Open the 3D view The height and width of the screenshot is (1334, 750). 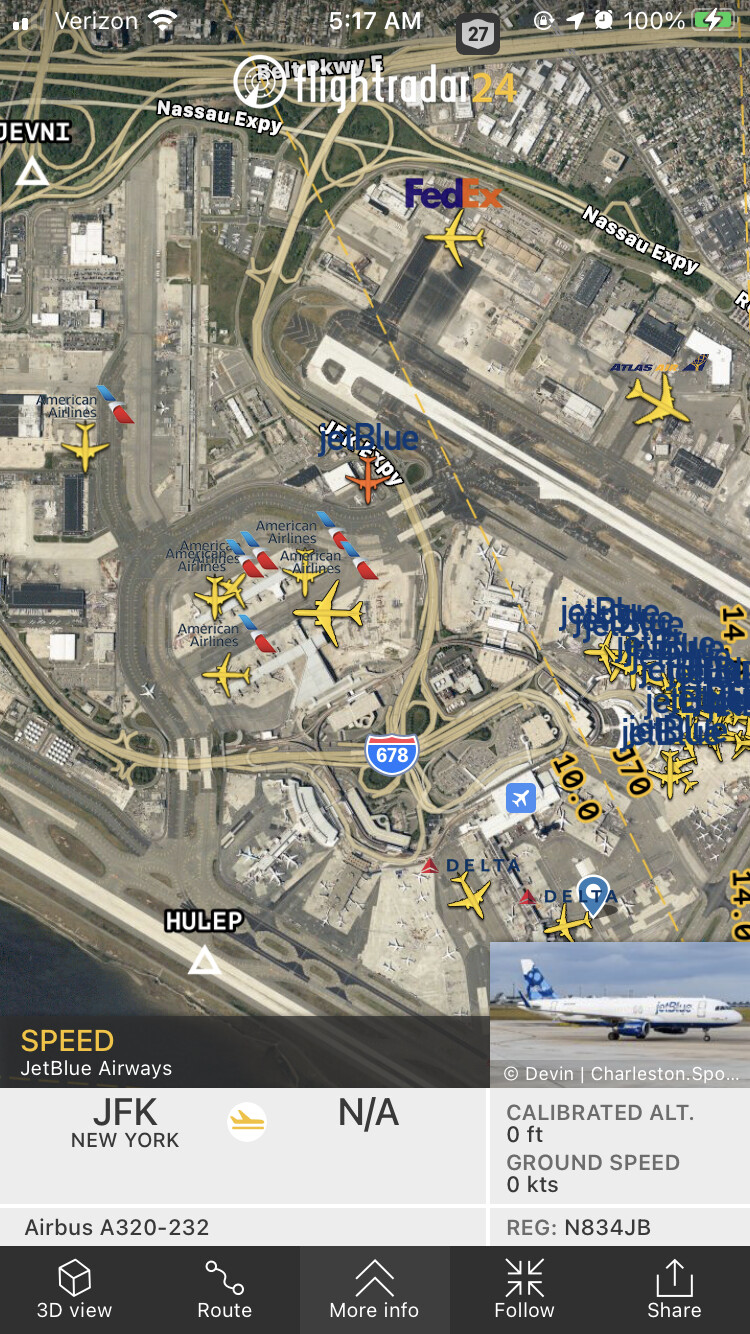coord(75,1290)
